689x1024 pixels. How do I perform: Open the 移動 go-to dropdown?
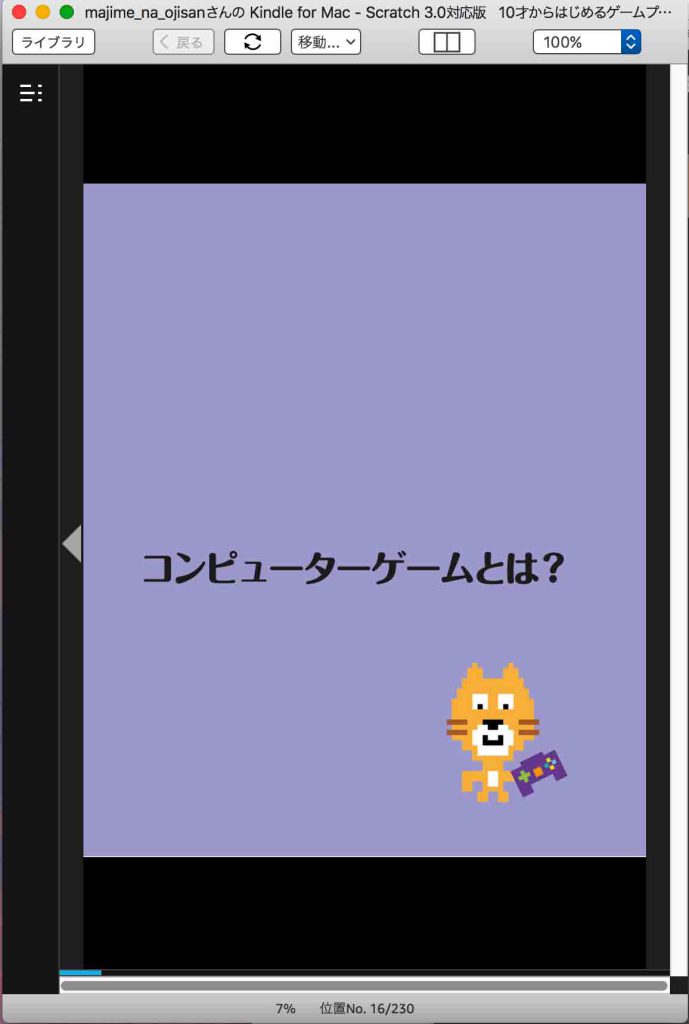point(326,42)
